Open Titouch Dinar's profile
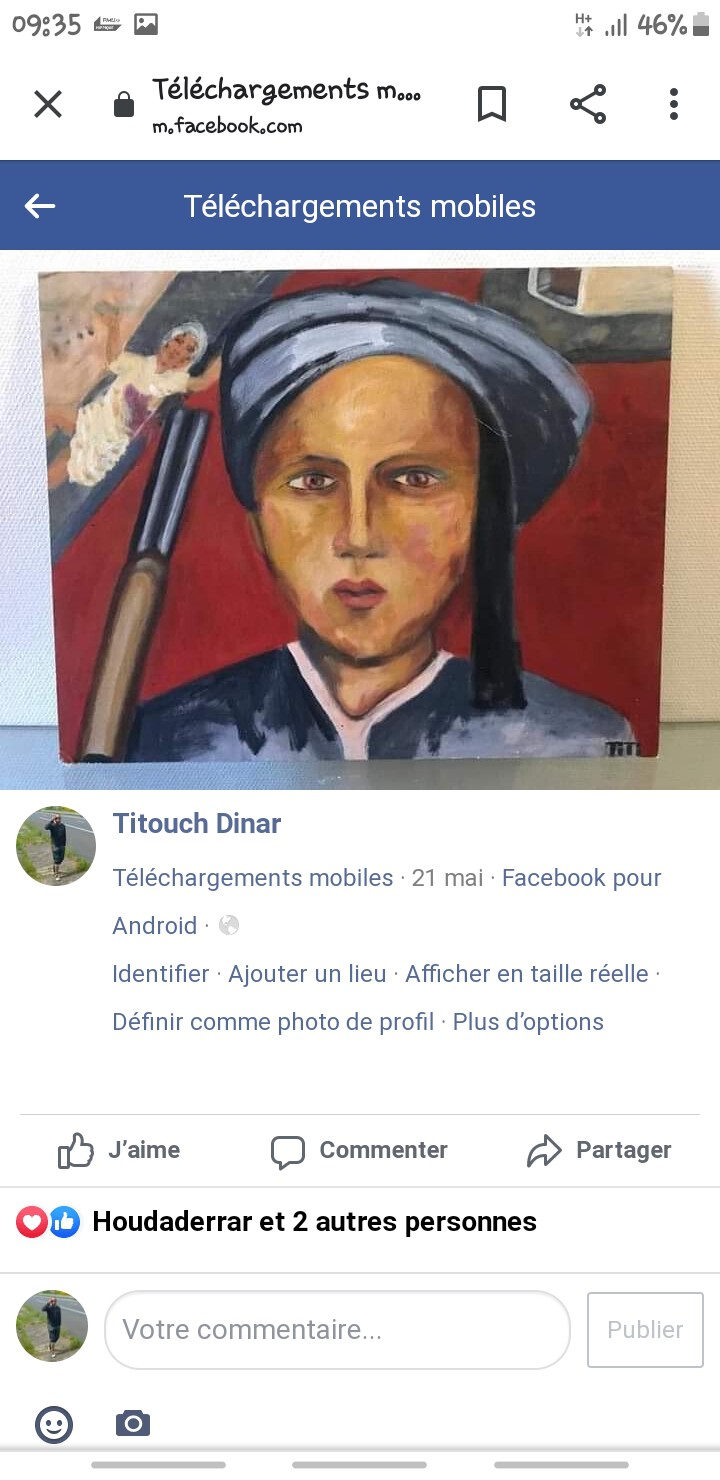 (197, 824)
